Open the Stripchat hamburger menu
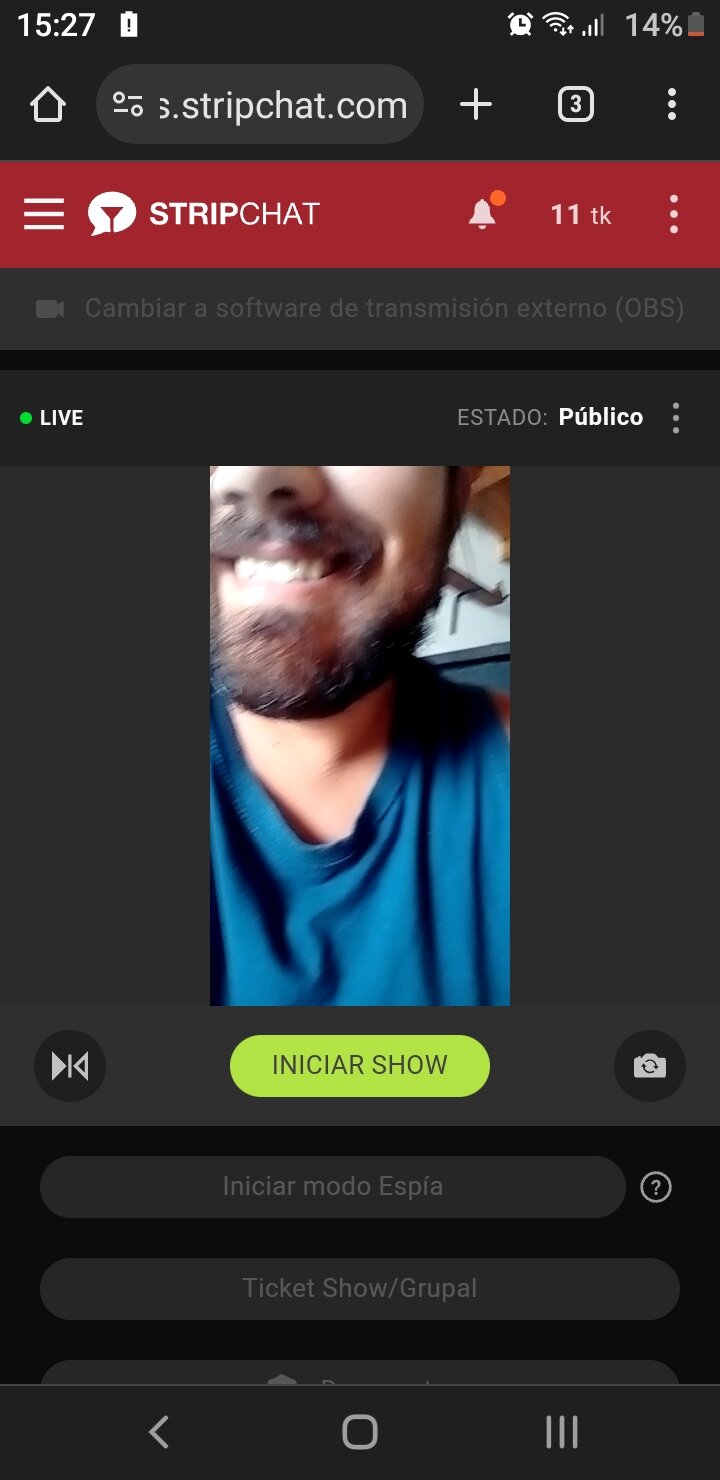Viewport: 720px width, 1480px height. (43, 214)
